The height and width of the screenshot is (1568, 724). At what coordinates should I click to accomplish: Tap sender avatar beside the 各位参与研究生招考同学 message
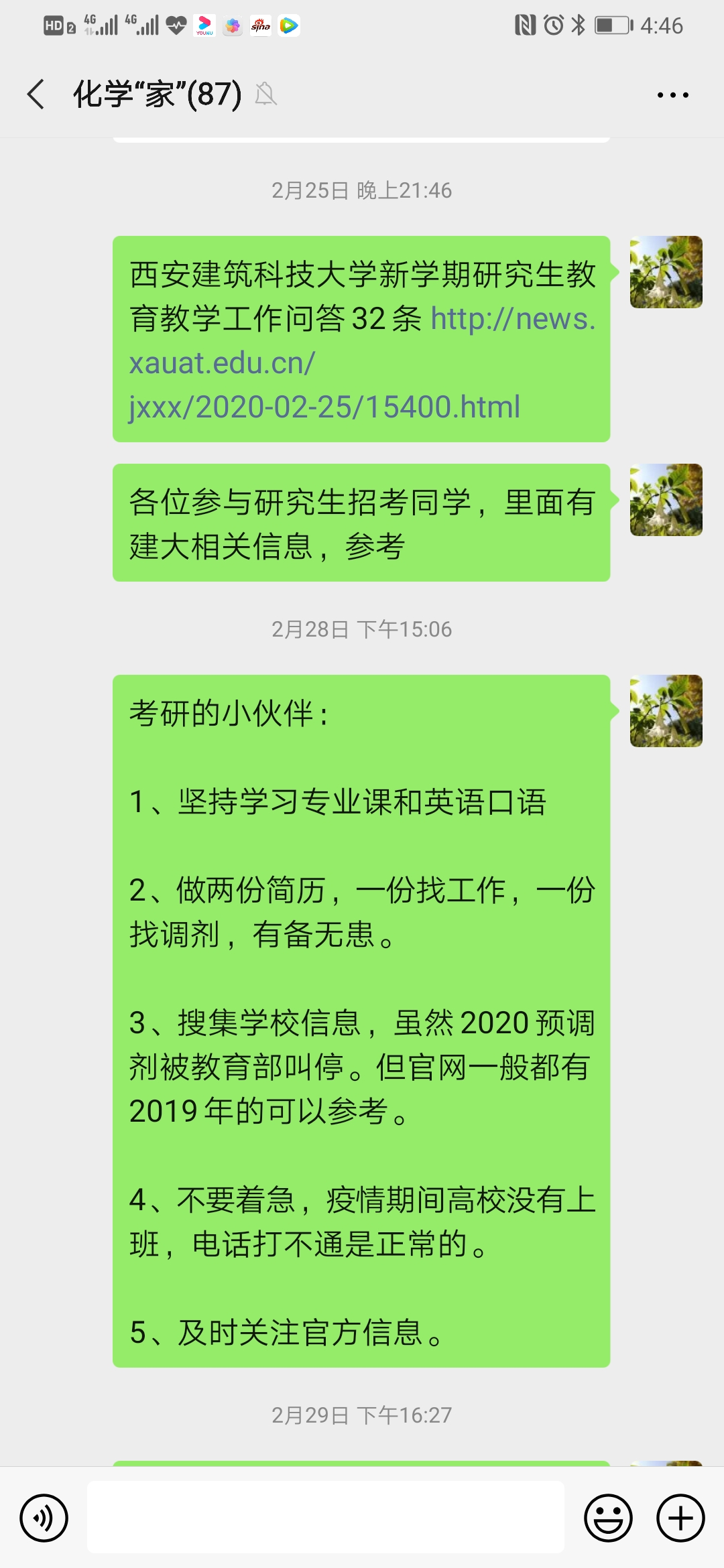click(666, 500)
